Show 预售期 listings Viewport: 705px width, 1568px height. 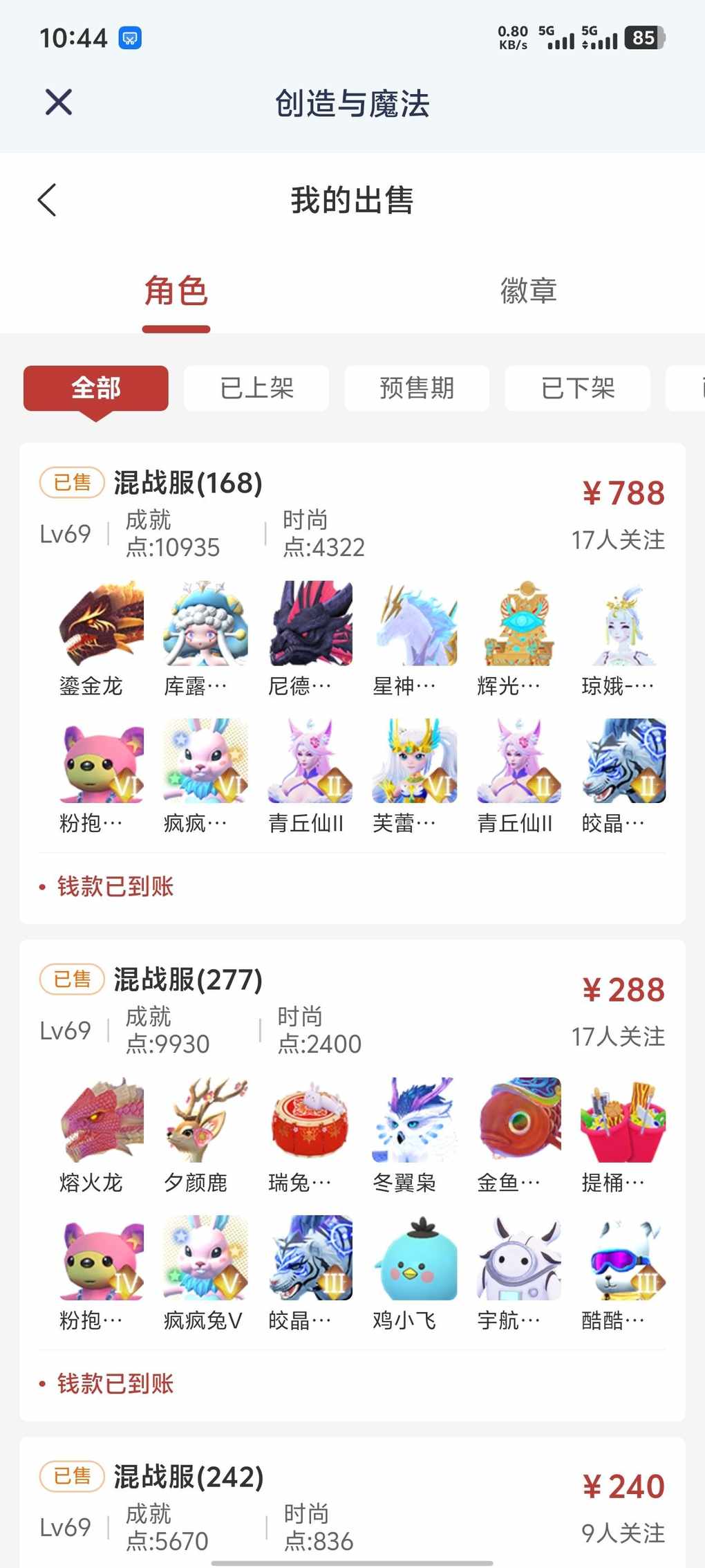coord(417,388)
